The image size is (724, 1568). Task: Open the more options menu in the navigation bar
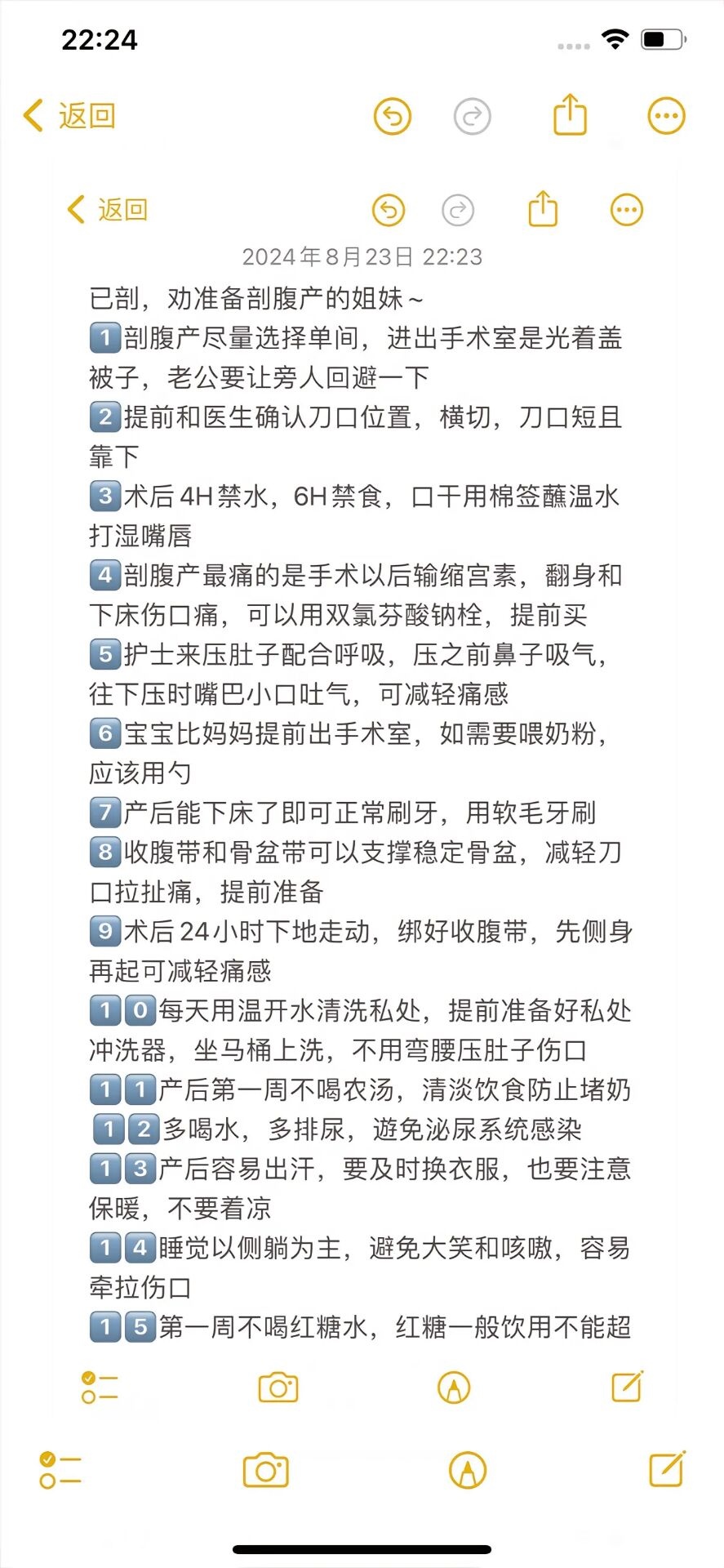click(666, 116)
